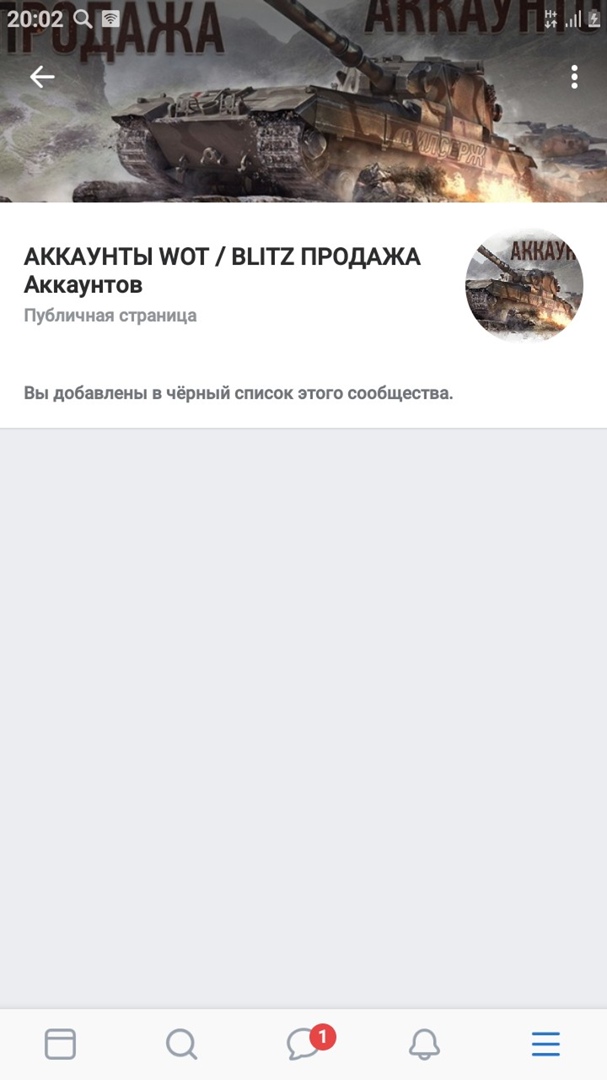Open the hamburger menu tab
The height and width of the screenshot is (1080, 607).
tap(546, 1044)
